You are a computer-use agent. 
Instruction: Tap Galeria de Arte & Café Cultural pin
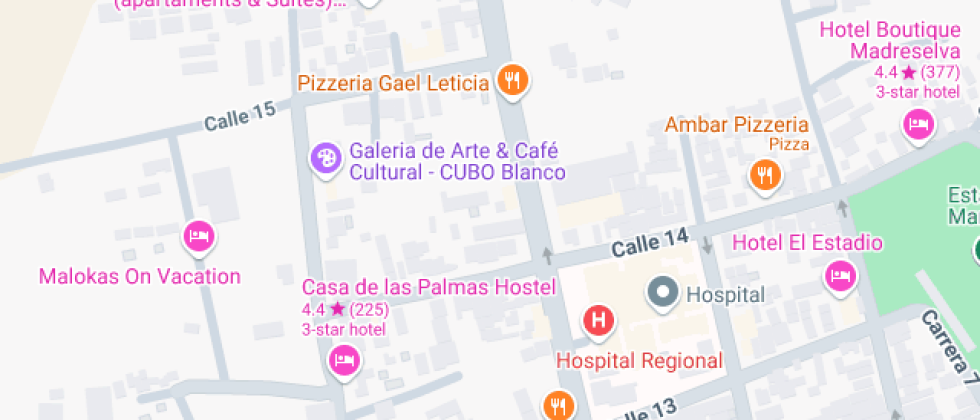(x=325, y=158)
